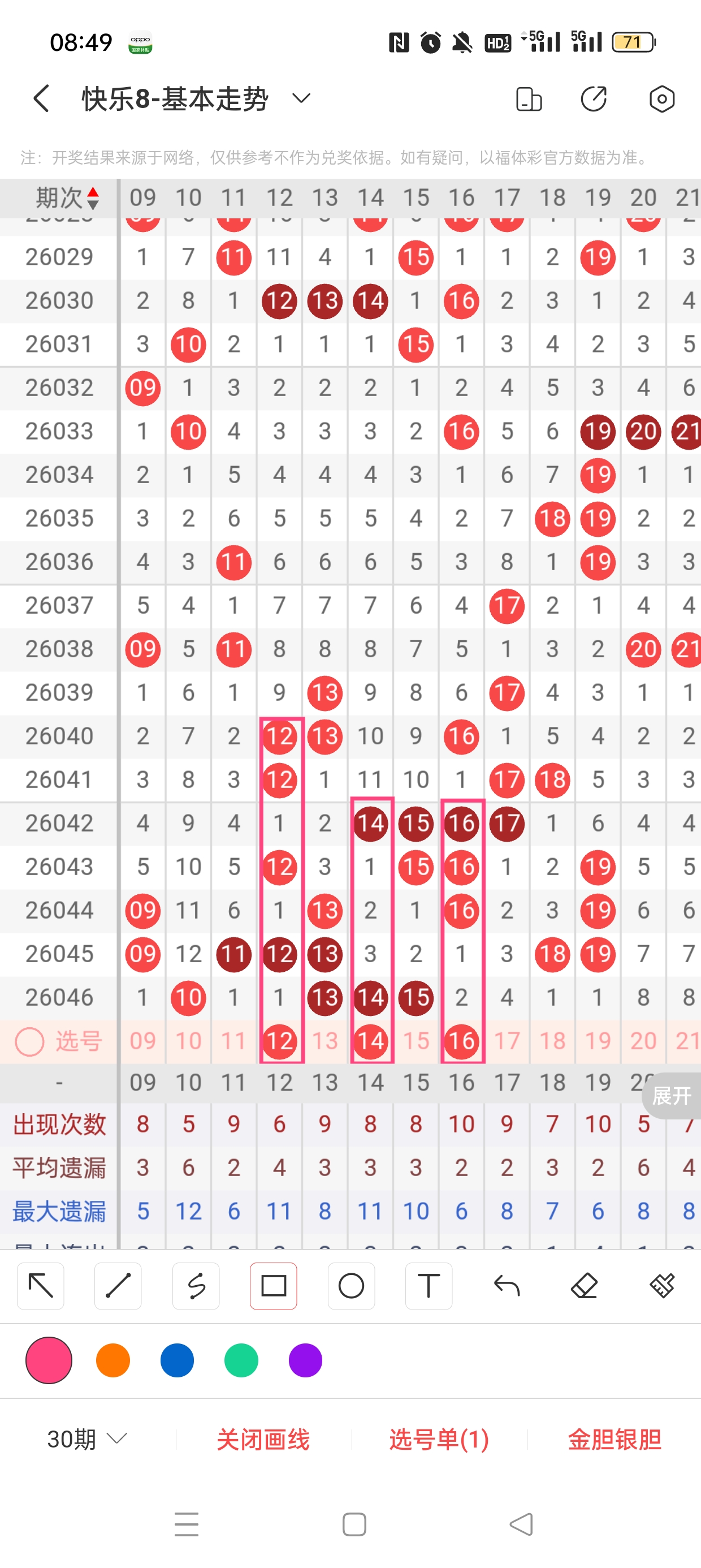The width and height of the screenshot is (701, 1568).
Task: Select the rectangle drawing tool
Action: pos(273,1286)
